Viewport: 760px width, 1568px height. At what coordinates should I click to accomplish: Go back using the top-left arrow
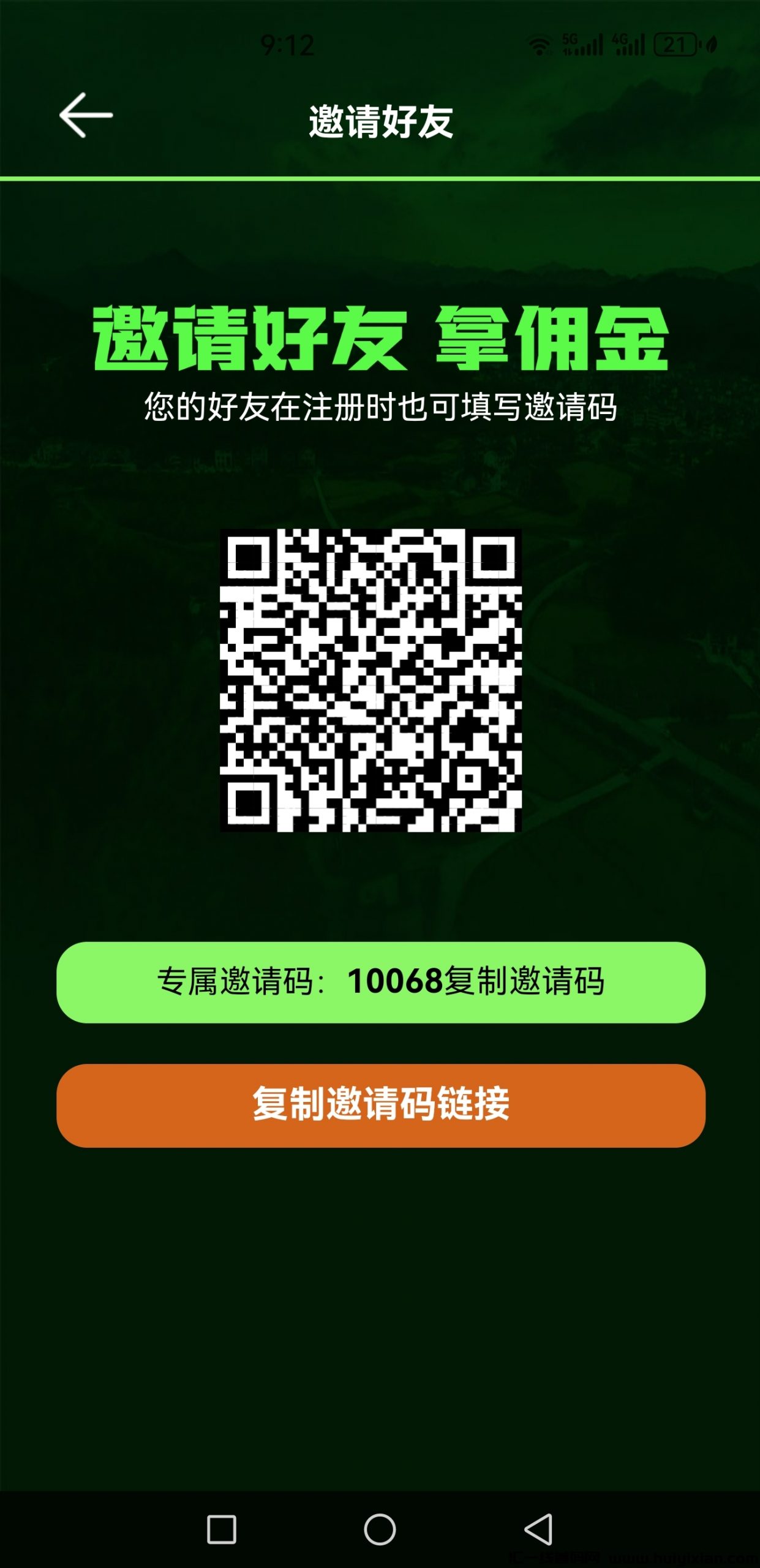click(86, 115)
